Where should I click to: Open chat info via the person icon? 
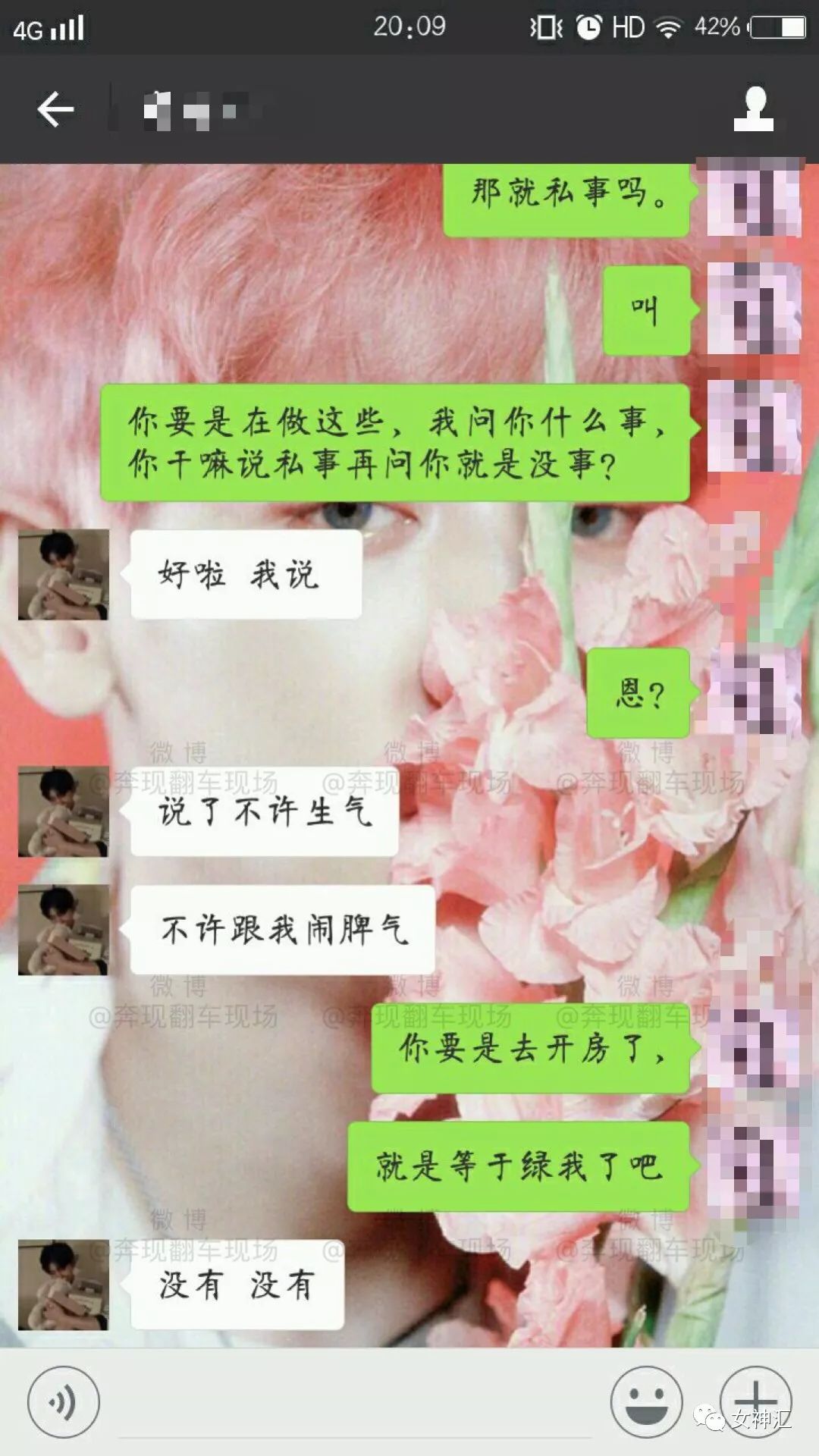(753, 109)
